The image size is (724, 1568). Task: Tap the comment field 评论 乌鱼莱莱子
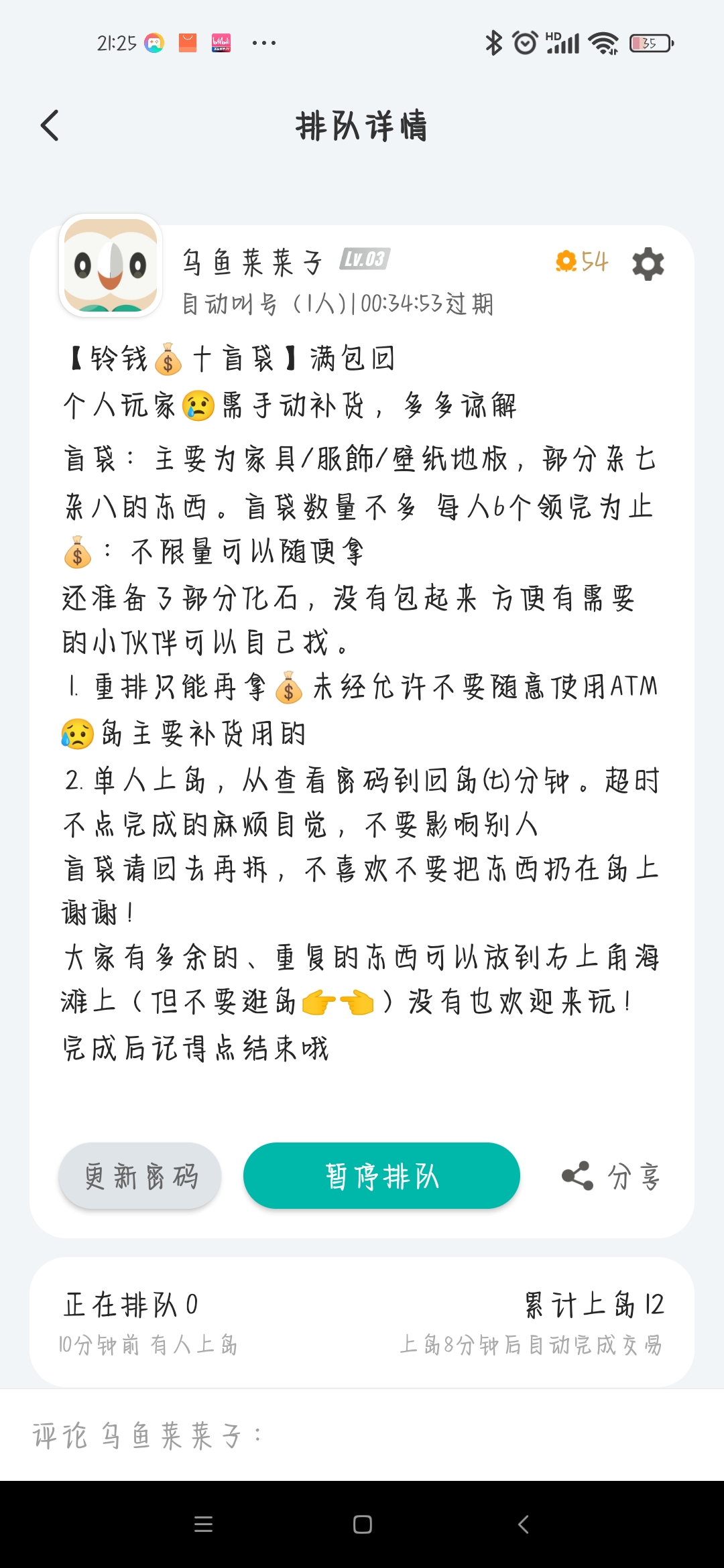362,1435
